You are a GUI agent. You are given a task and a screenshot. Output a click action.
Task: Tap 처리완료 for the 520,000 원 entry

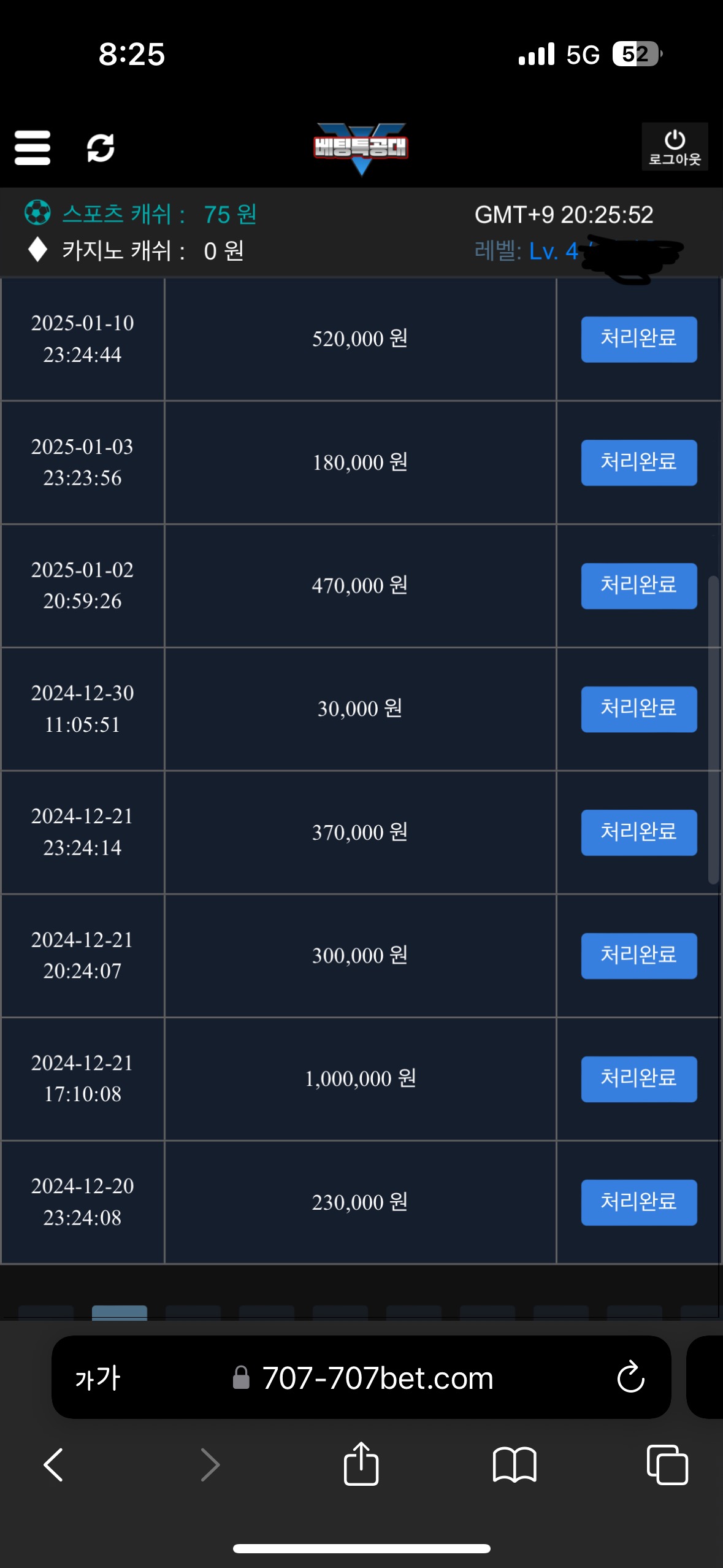(638, 339)
